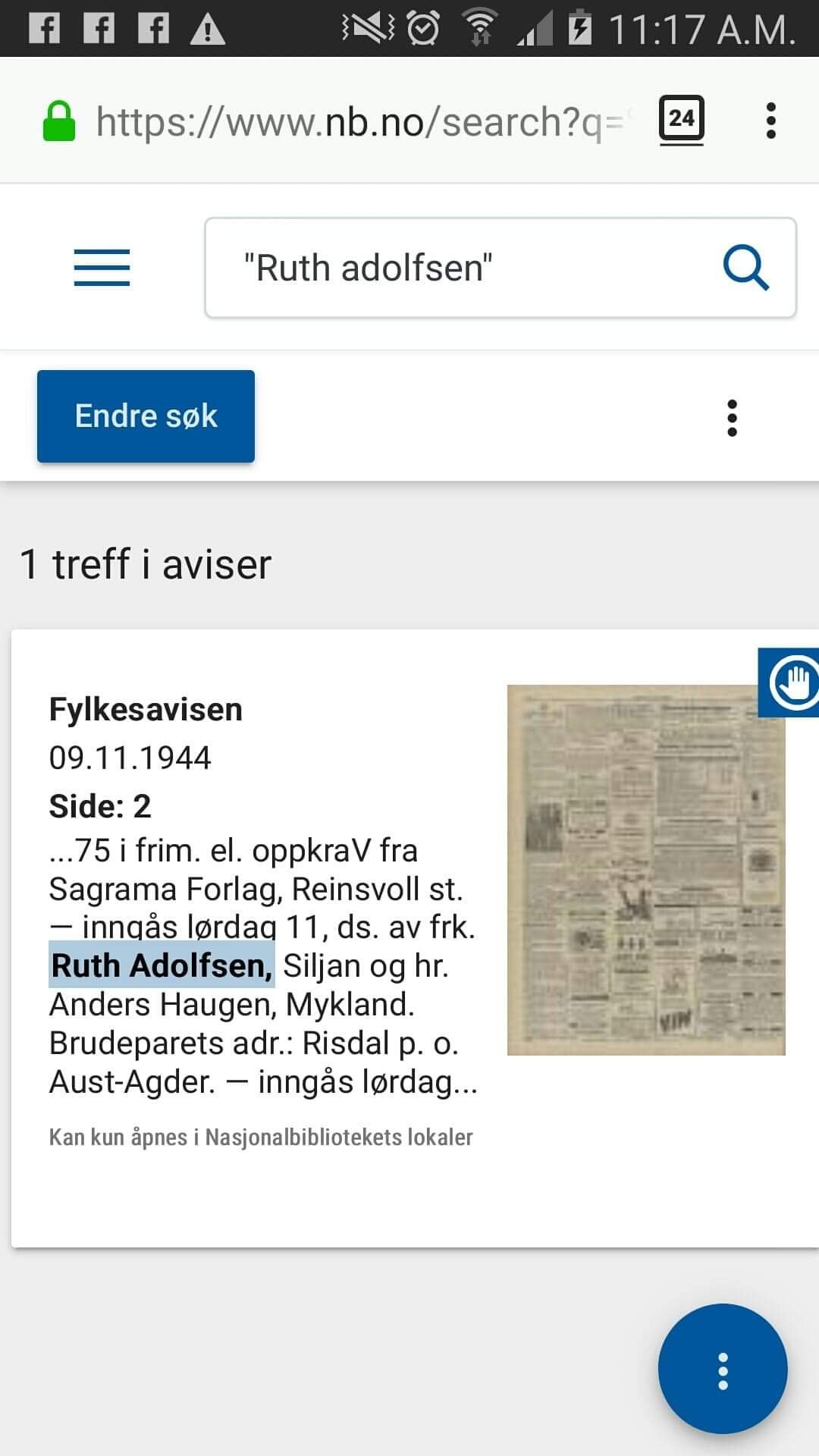The image size is (819, 1456).
Task: Open the browser tab switcher showing 24
Action: [681, 119]
